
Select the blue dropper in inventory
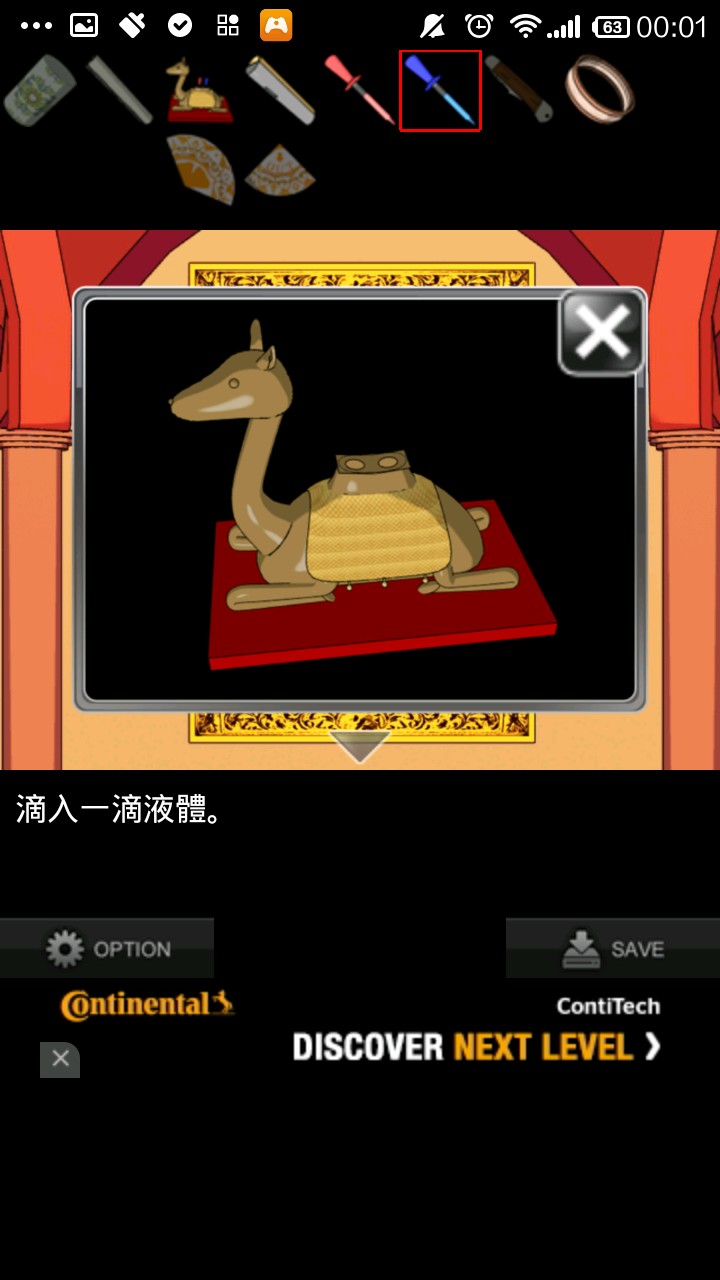coord(440,91)
